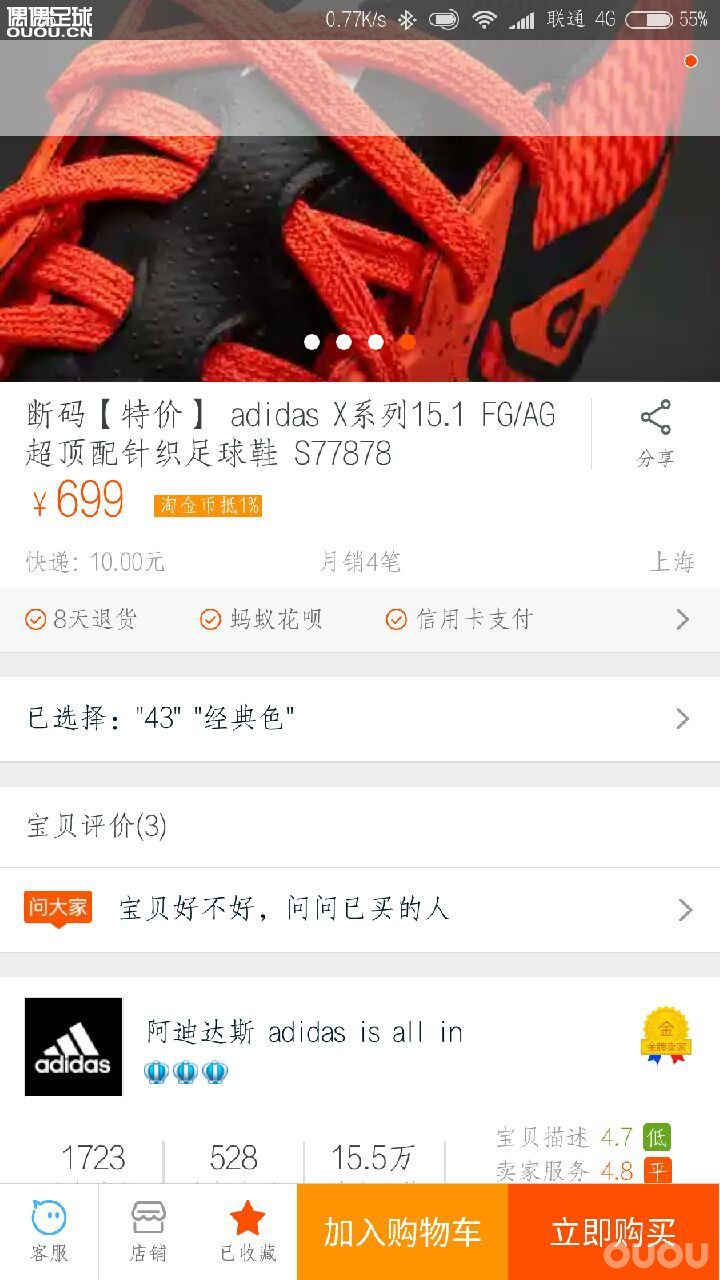Viewport: 720px width, 1280px height.
Task: Tap the orange notification dot near top right
Action: click(691, 61)
